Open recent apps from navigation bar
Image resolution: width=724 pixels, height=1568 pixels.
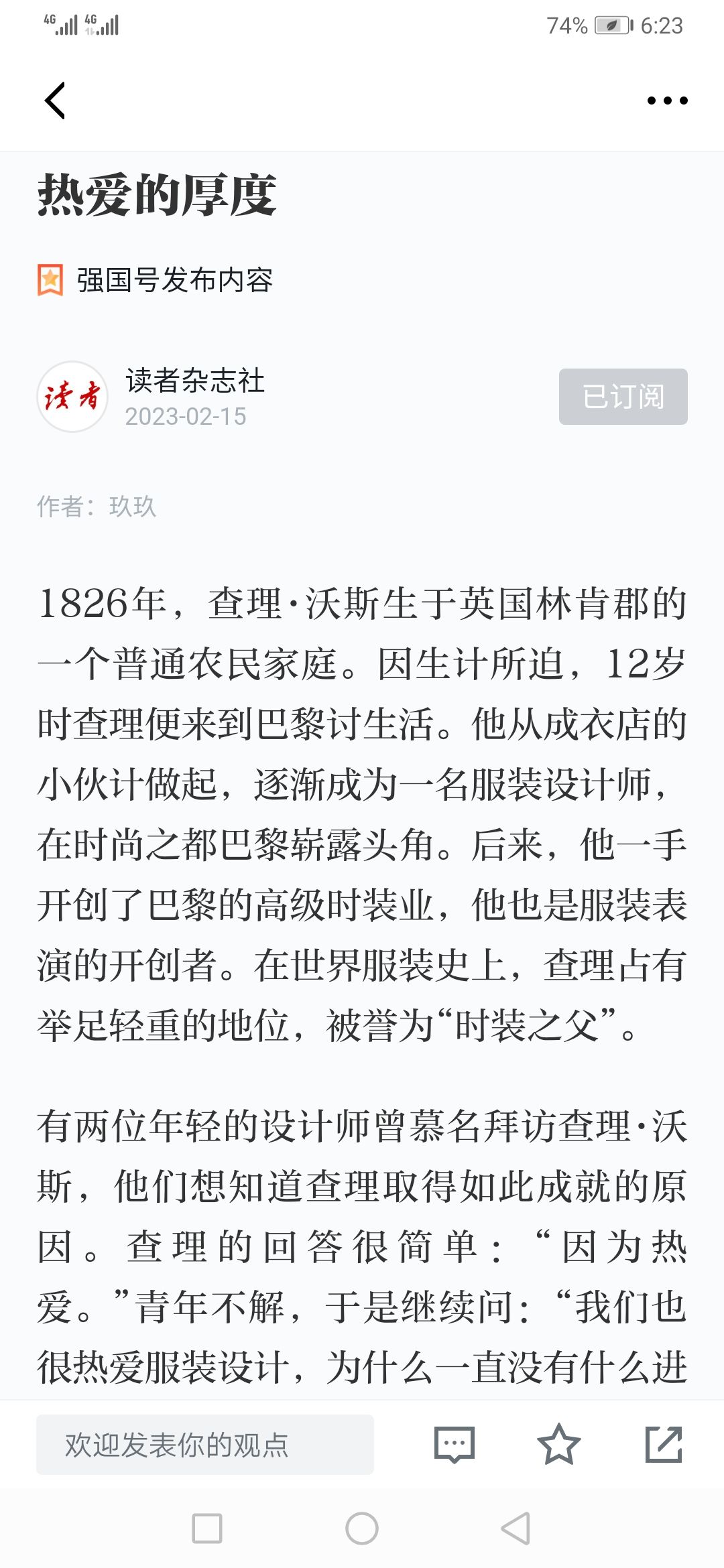[207, 1528]
